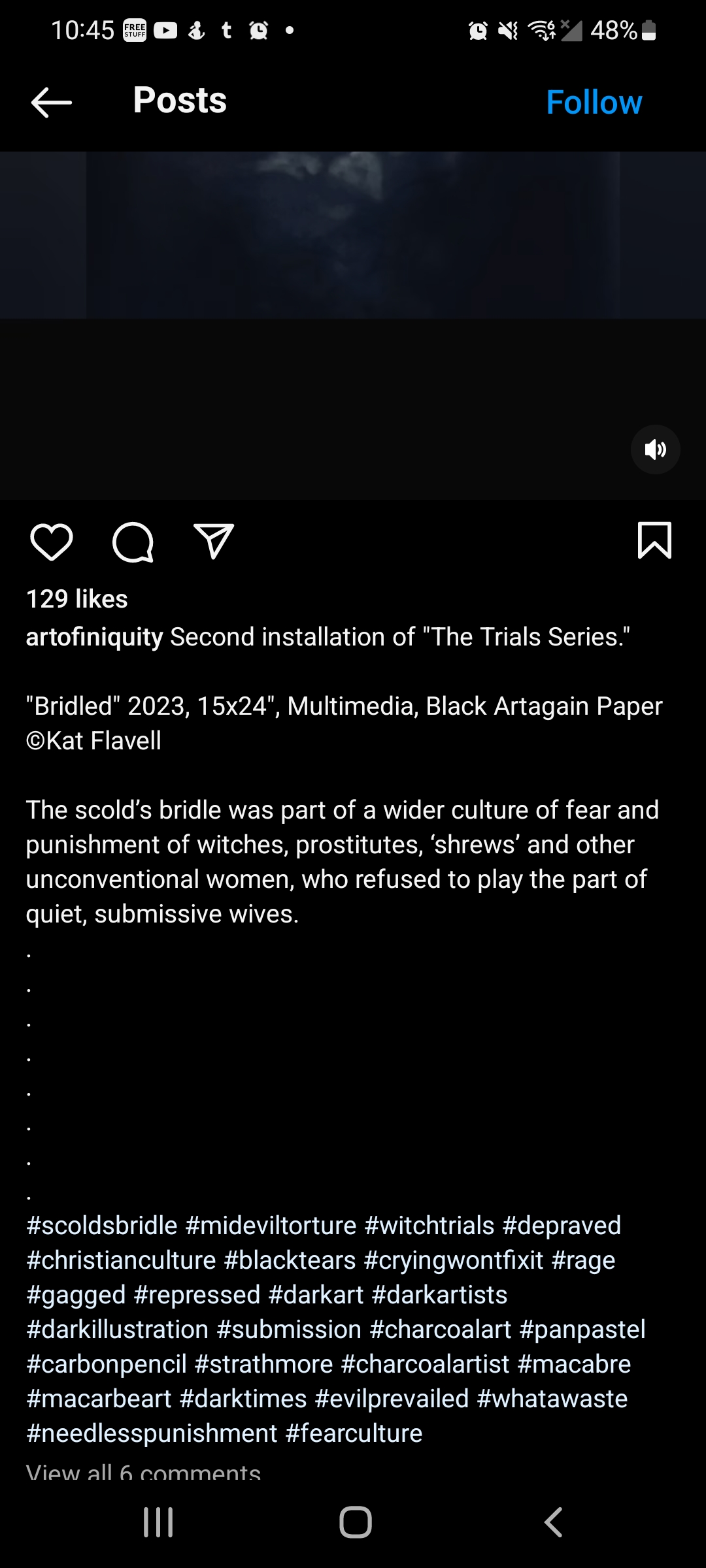Open recent apps from navigation bar

coord(158,1522)
